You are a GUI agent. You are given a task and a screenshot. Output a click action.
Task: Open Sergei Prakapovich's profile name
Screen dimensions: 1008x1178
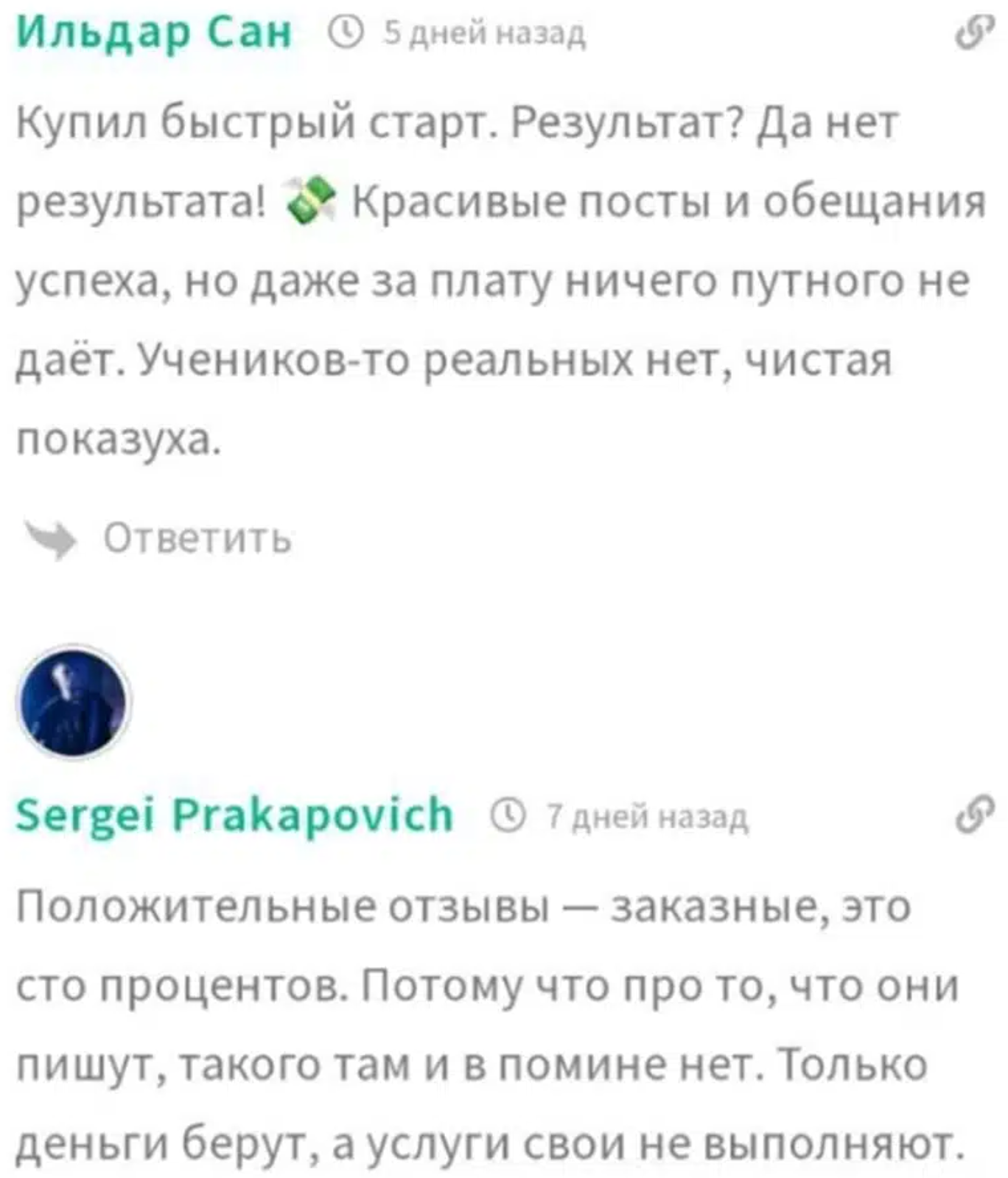coord(234,815)
